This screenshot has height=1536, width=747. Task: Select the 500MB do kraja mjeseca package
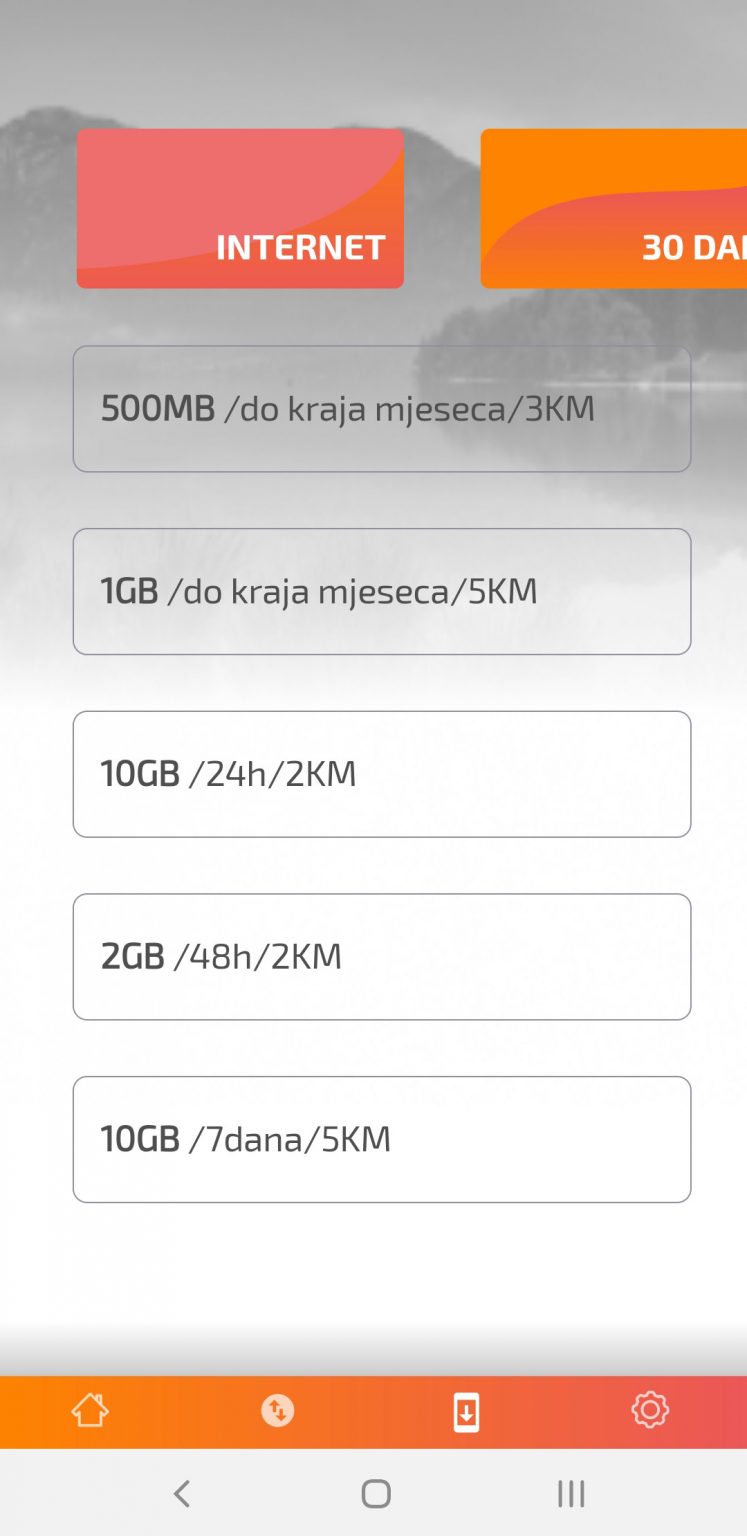coord(382,408)
